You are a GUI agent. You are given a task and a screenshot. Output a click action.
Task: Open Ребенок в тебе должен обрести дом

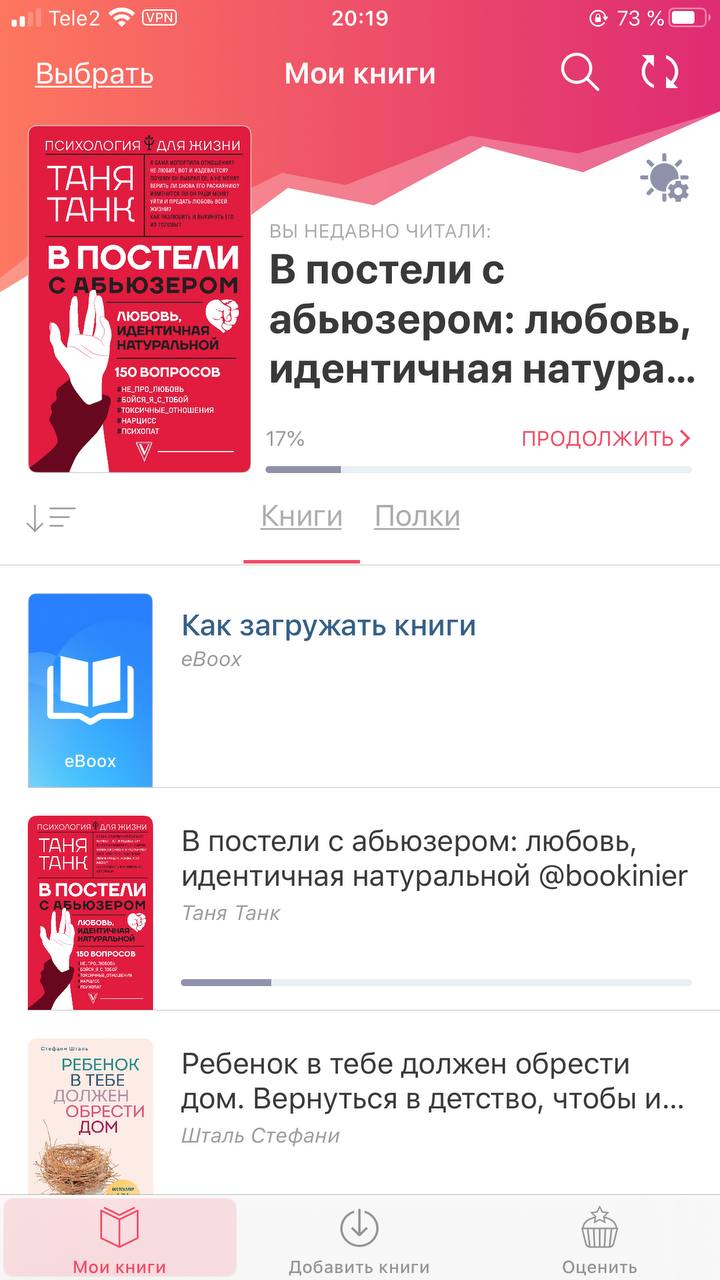point(434,1081)
